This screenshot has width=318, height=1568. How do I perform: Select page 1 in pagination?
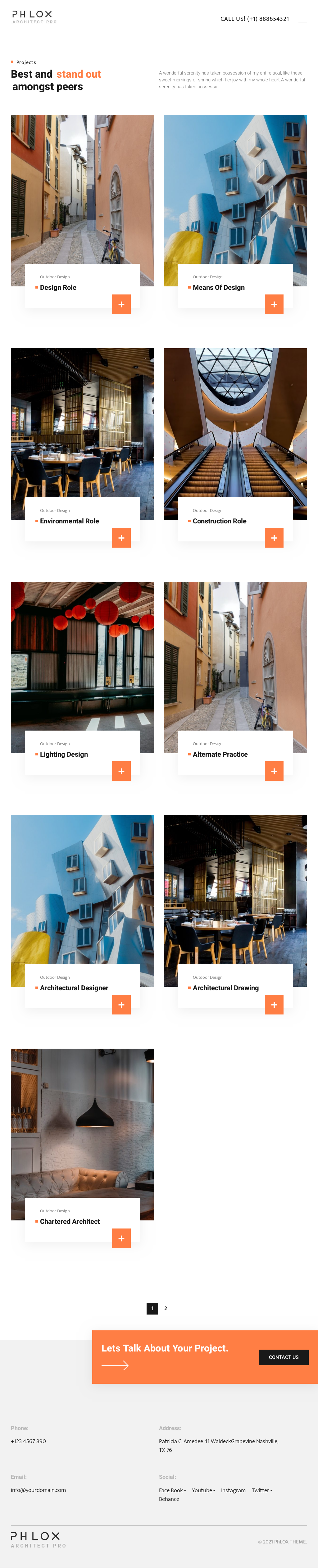point(152,1308)
